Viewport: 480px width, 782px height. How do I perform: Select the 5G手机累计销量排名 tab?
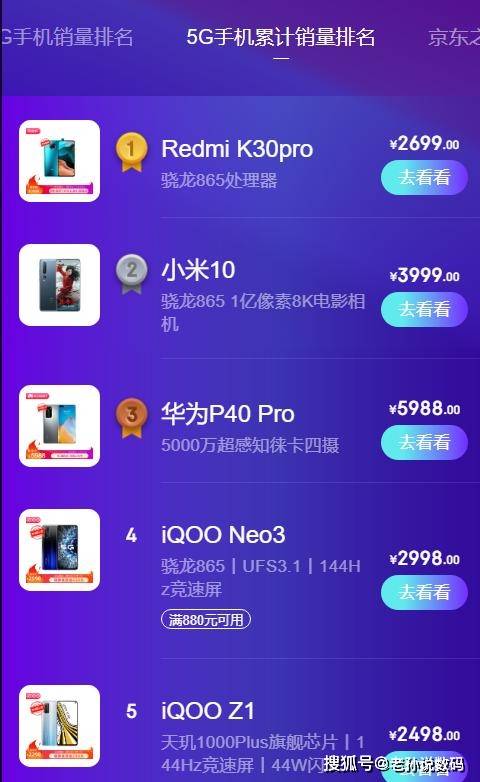[x=281, y=37]
